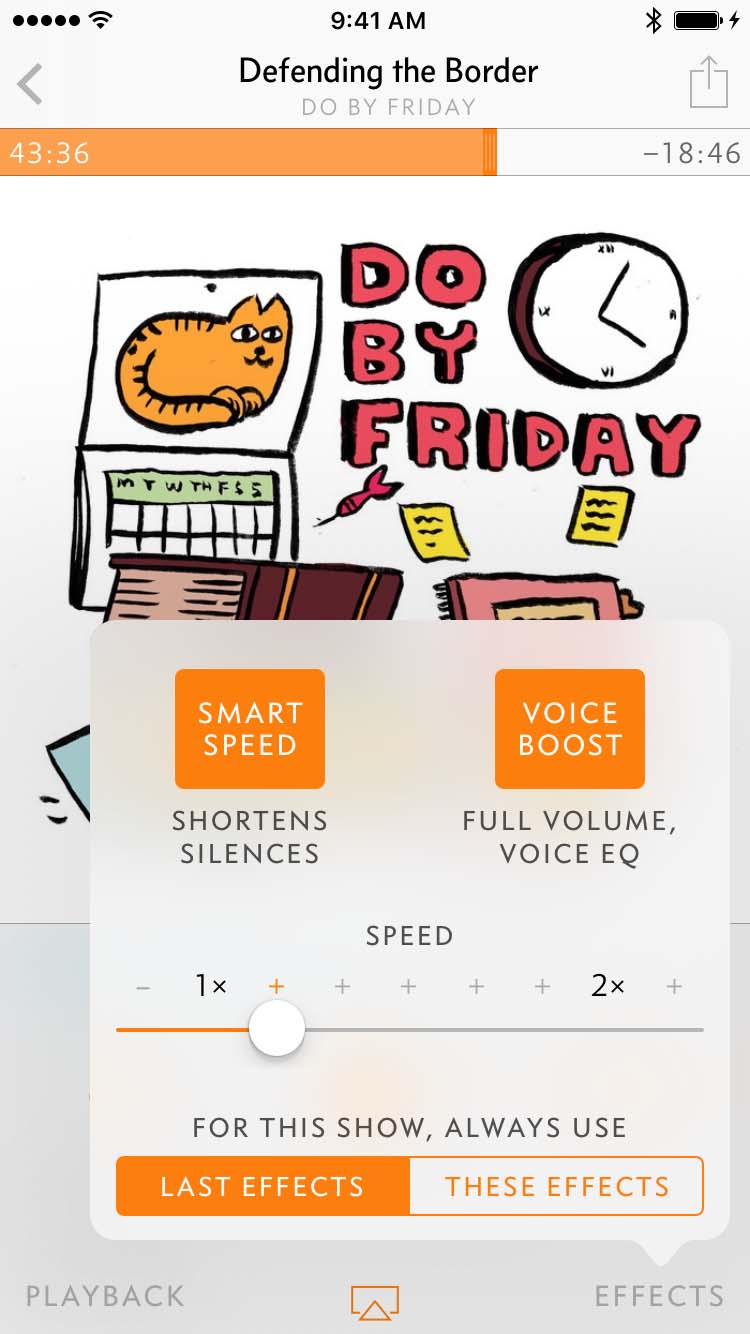Toggle the Voice Boost effect

point(570,729)
